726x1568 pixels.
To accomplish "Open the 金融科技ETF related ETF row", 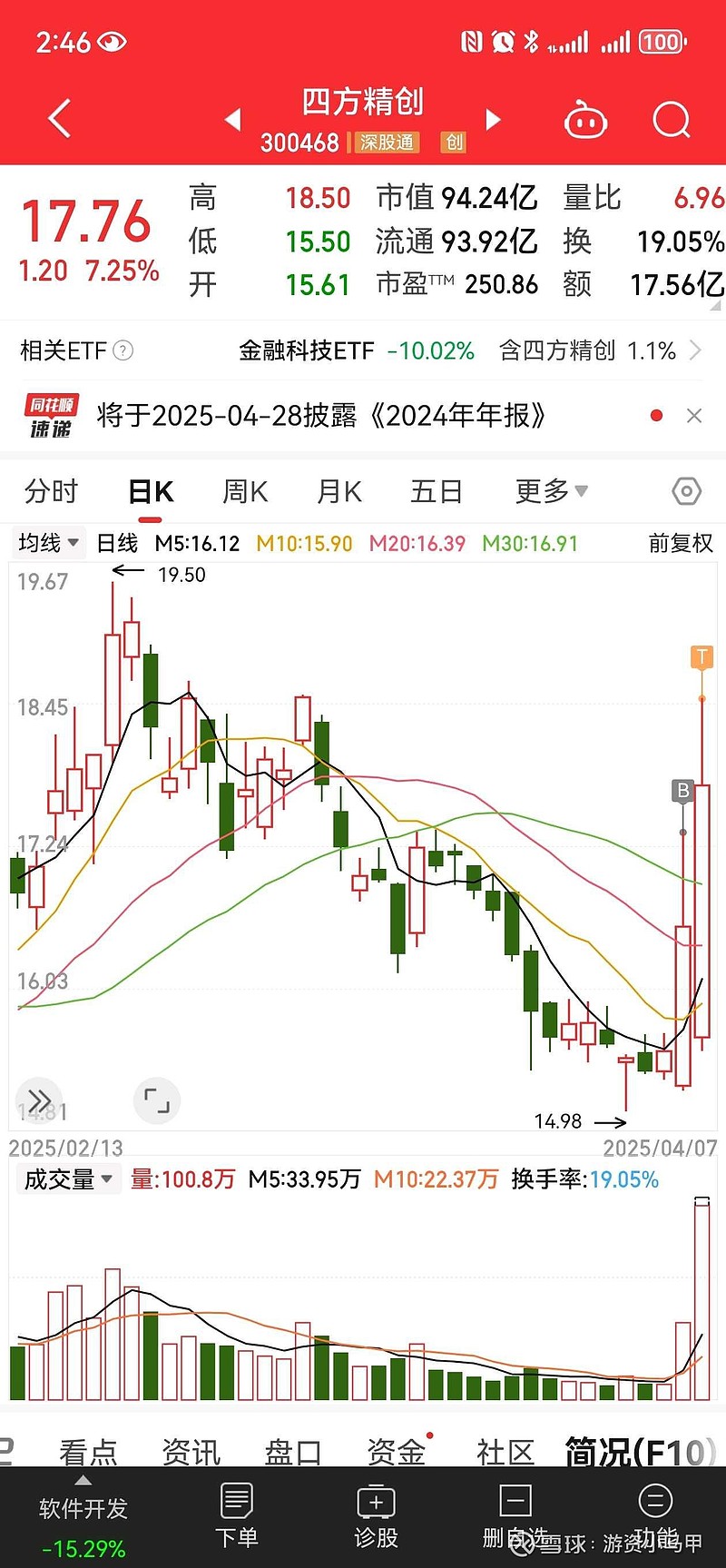I will pyautogui.click(x=361, y=350).
